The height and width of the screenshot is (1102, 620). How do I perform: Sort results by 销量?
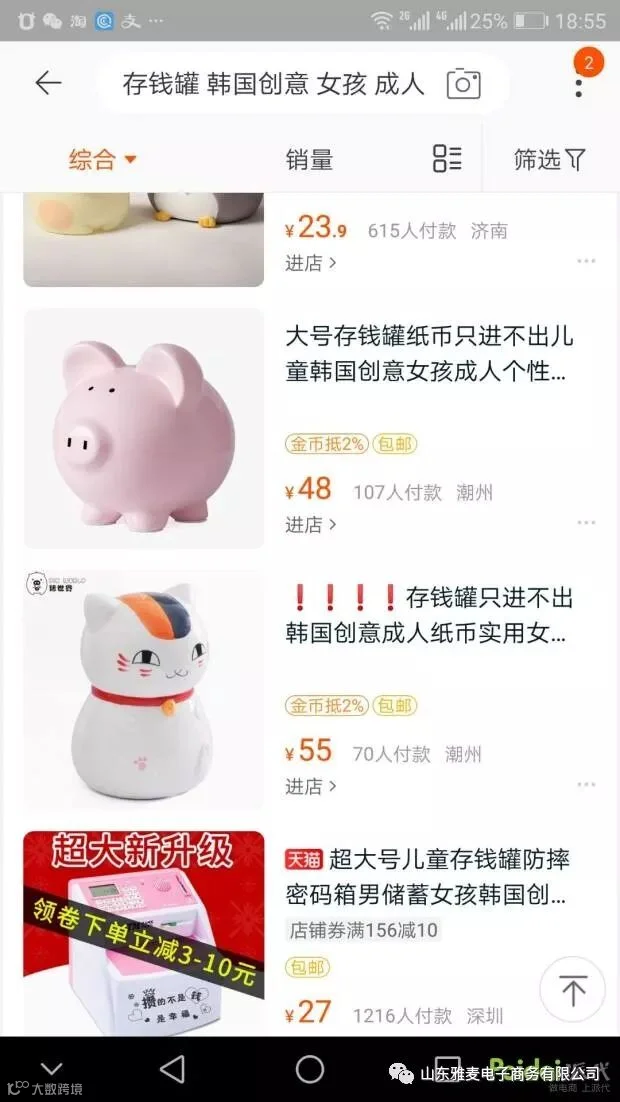pos(309,160)
